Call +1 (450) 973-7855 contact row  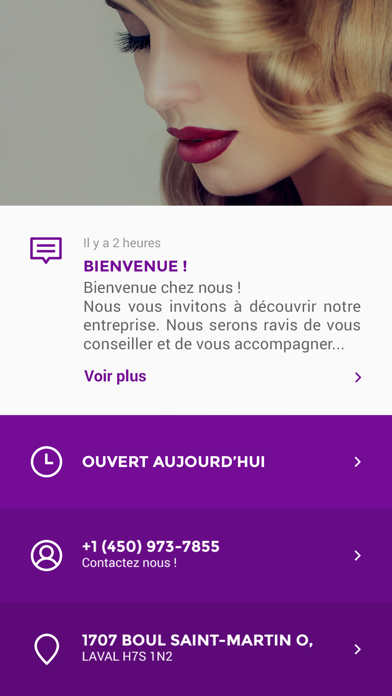tap(196, 556)
